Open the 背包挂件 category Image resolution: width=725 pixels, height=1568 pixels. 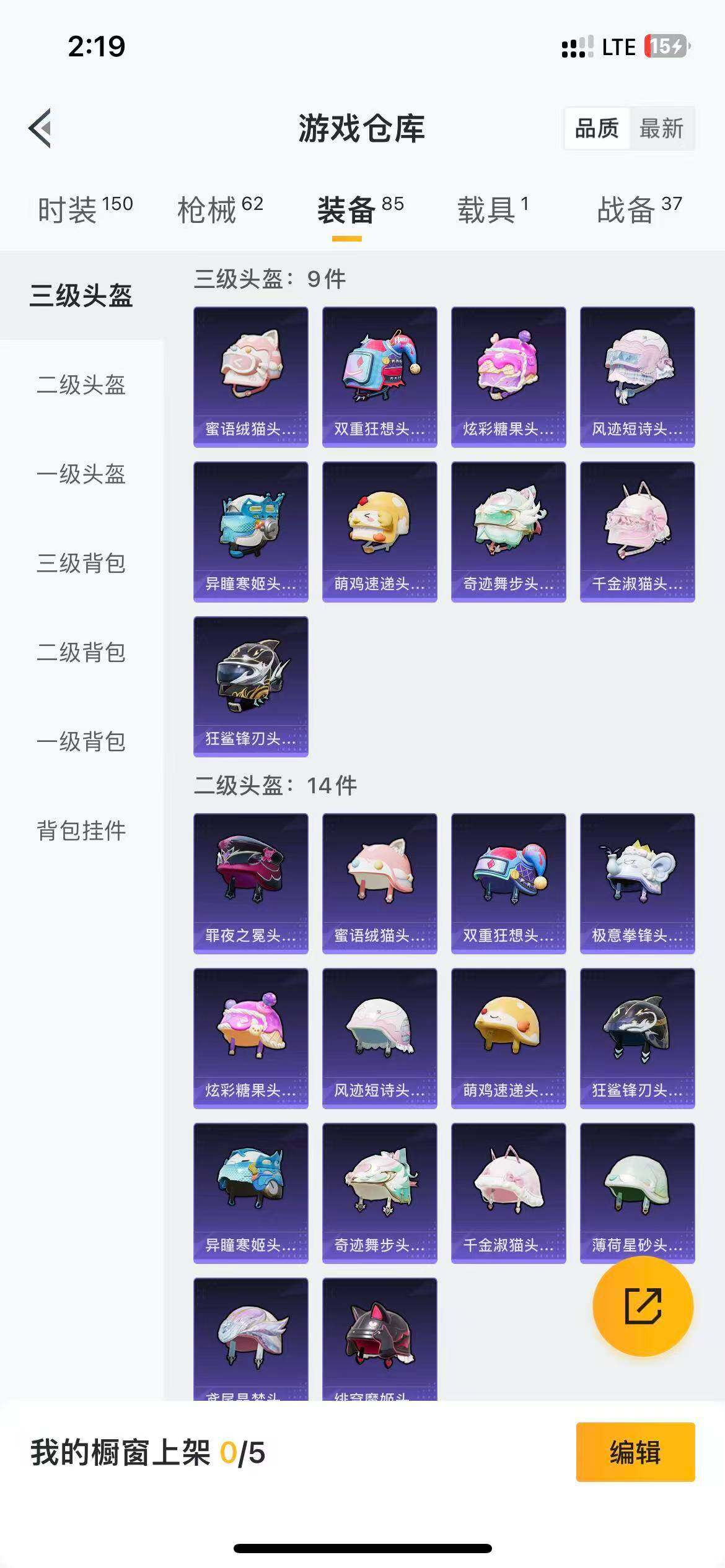81,834
